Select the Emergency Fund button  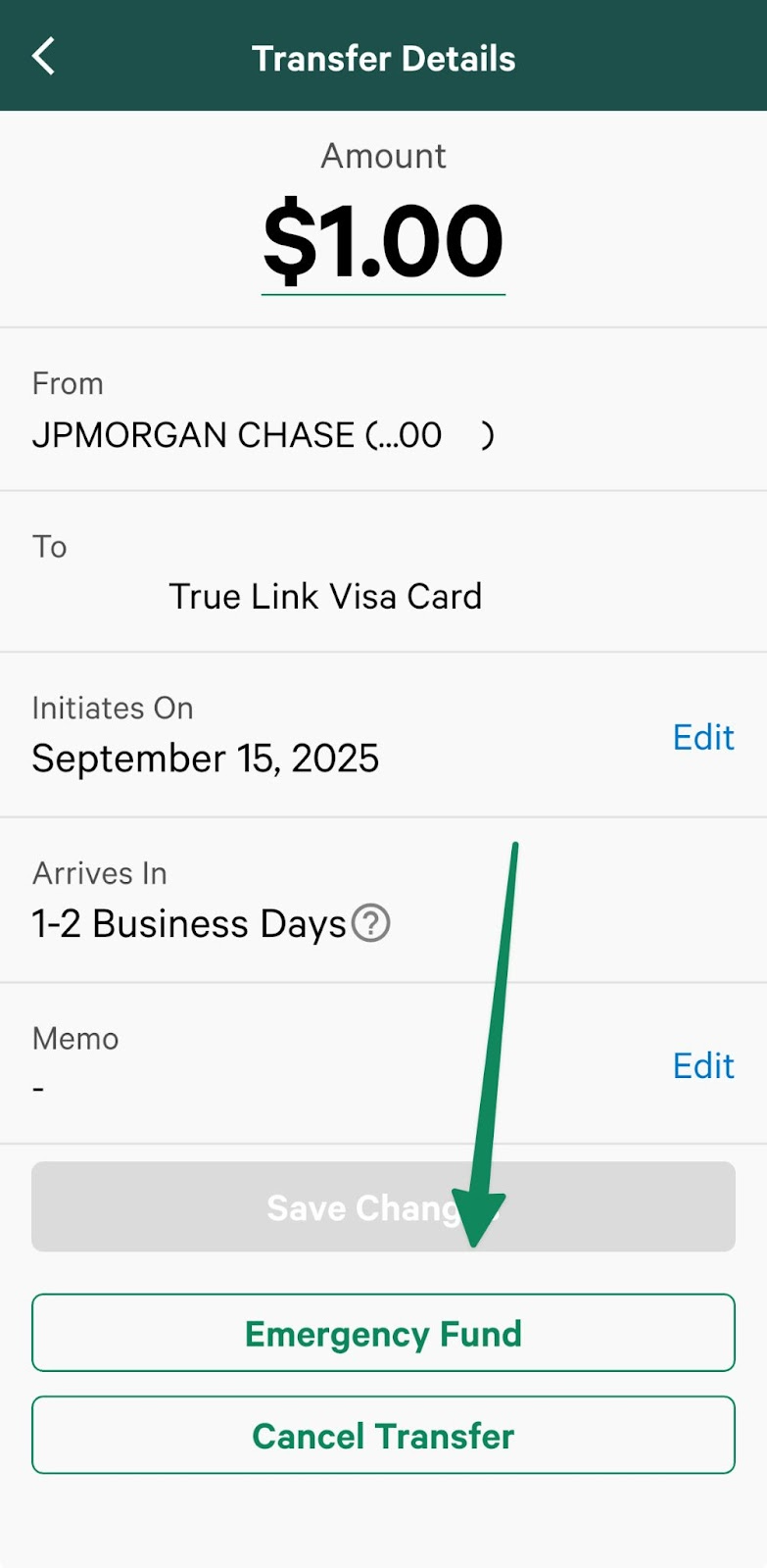click(x=383, y=1333)
